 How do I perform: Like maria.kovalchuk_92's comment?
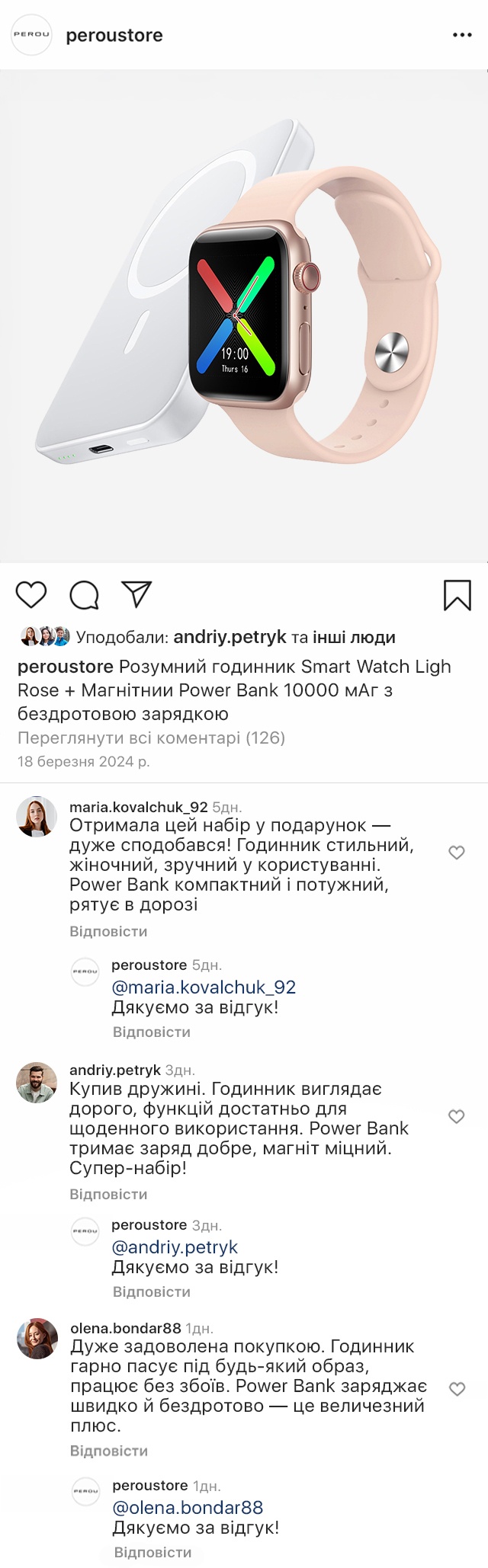[457, 853]
